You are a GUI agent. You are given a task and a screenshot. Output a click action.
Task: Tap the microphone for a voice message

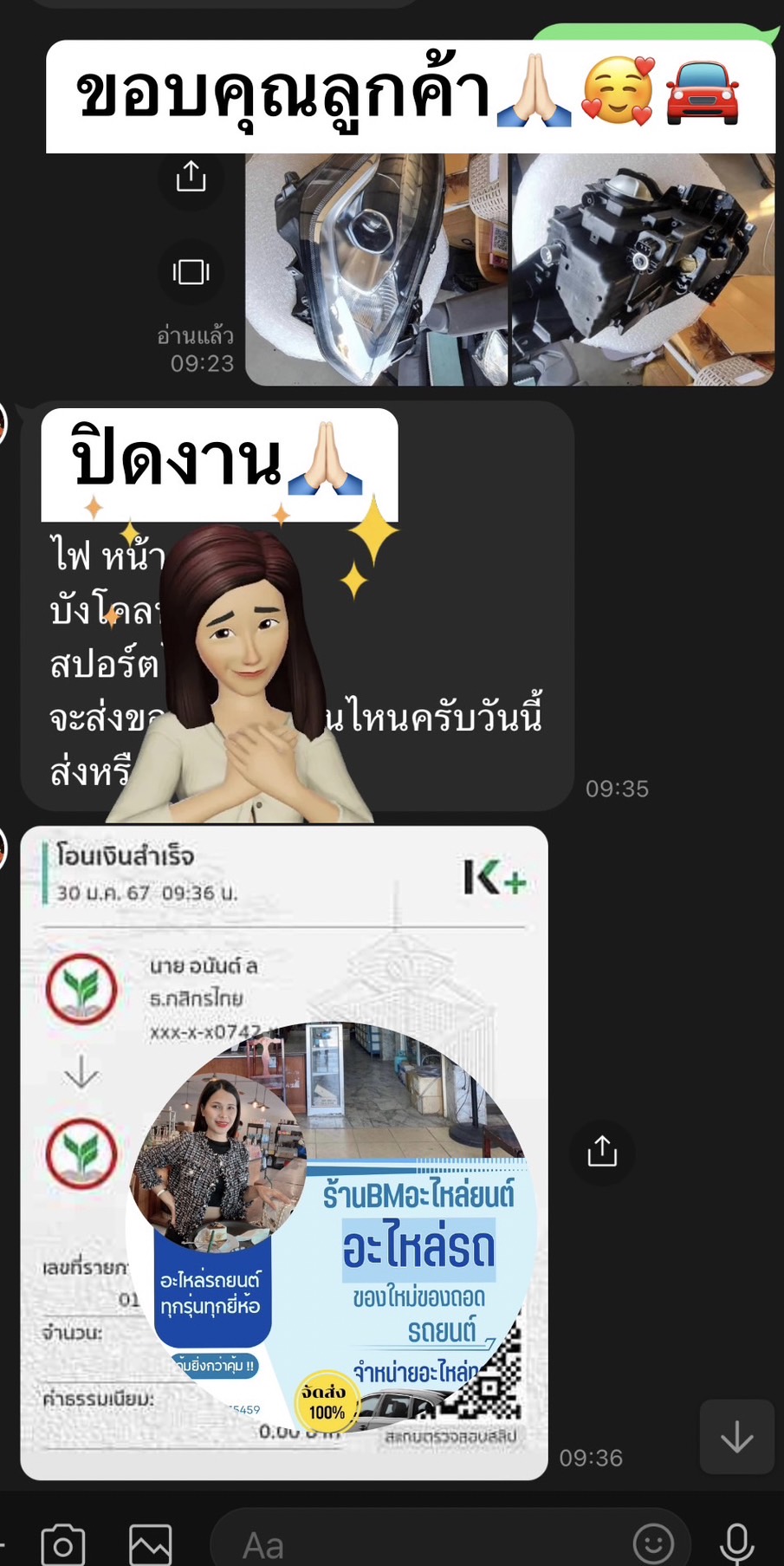(x=736, y=1543)
